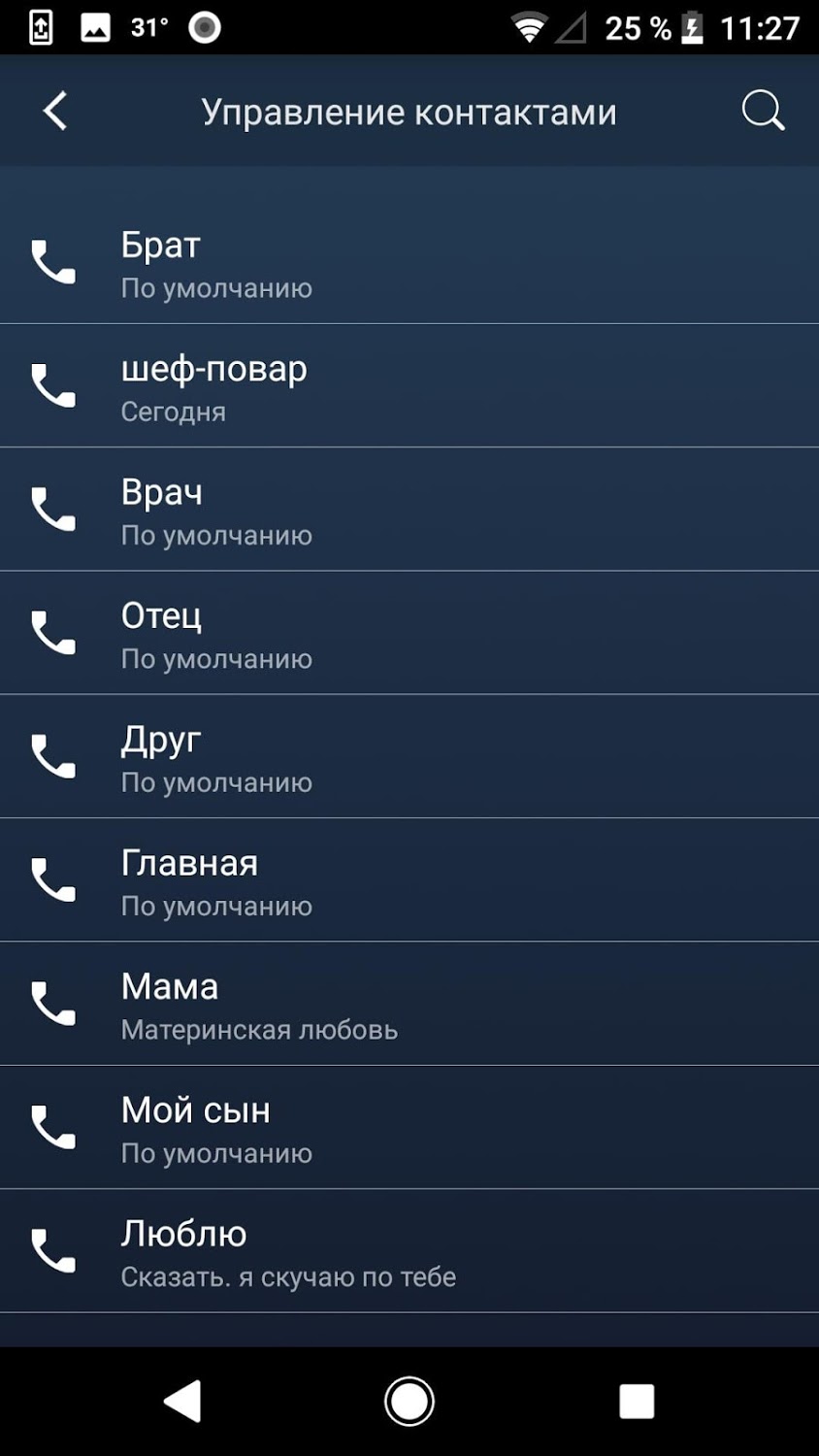This screenshot has height=1456, width=819.
Task: Open the contact search icon
Action: 763,111
